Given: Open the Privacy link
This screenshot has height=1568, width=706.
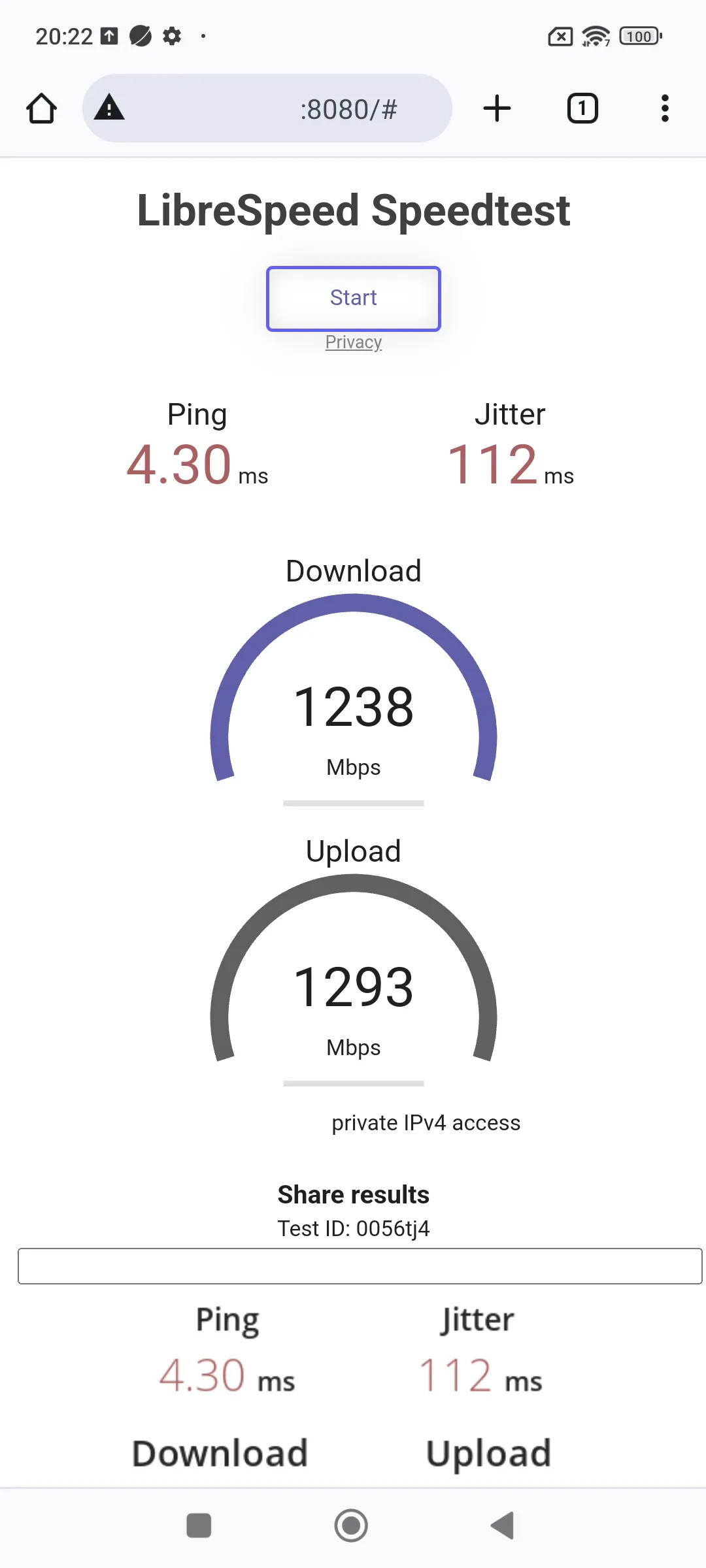Looking at the screenshot, I should [353, 342].
